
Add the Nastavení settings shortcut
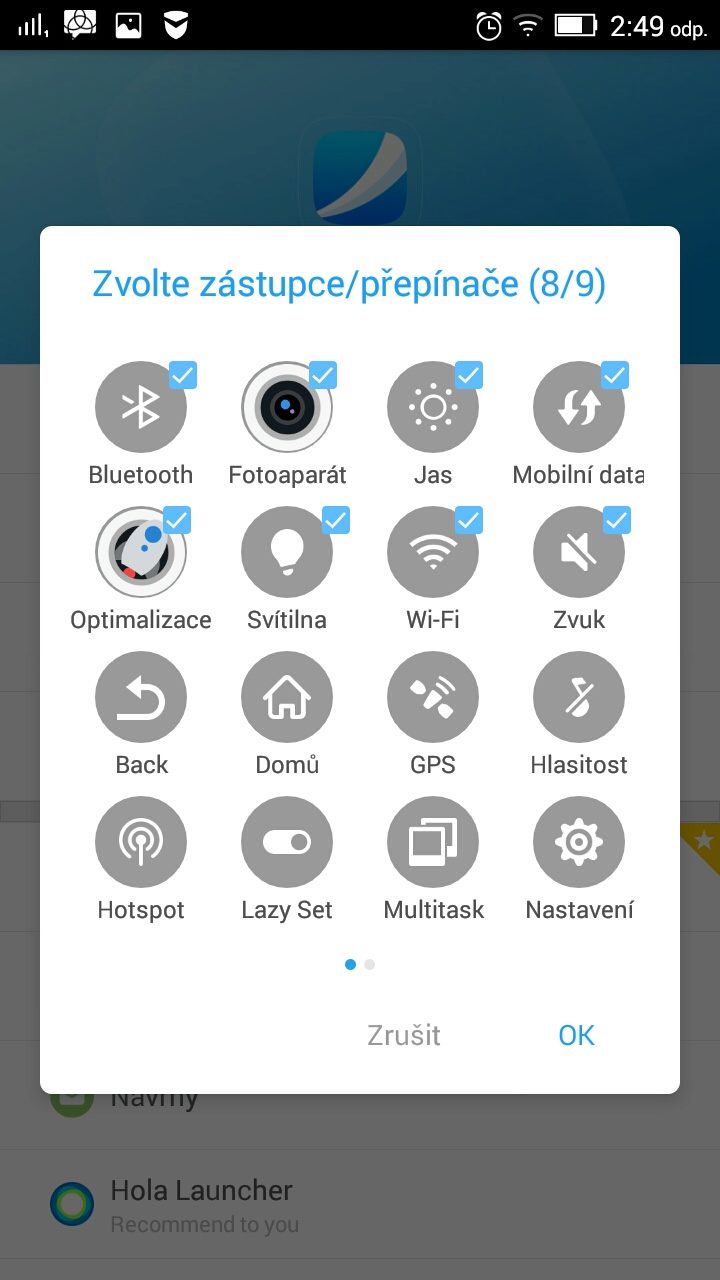click(579, 843)
